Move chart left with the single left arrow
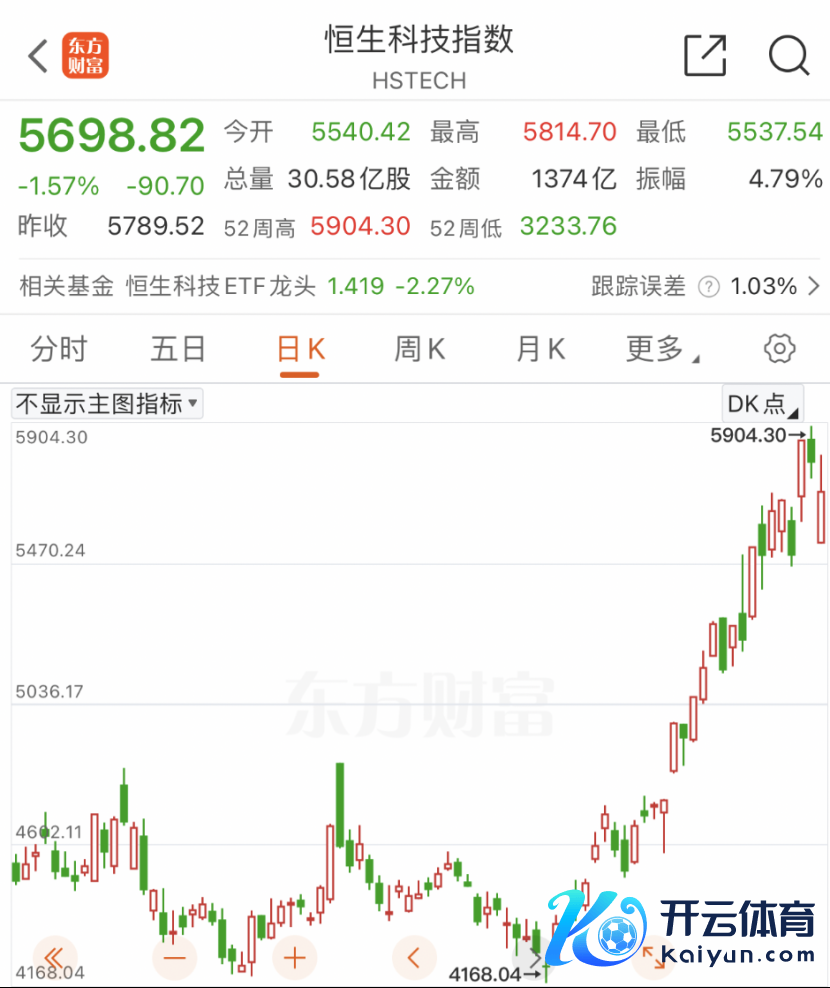The height and width of the screenshot is (988, 830). 414,957
